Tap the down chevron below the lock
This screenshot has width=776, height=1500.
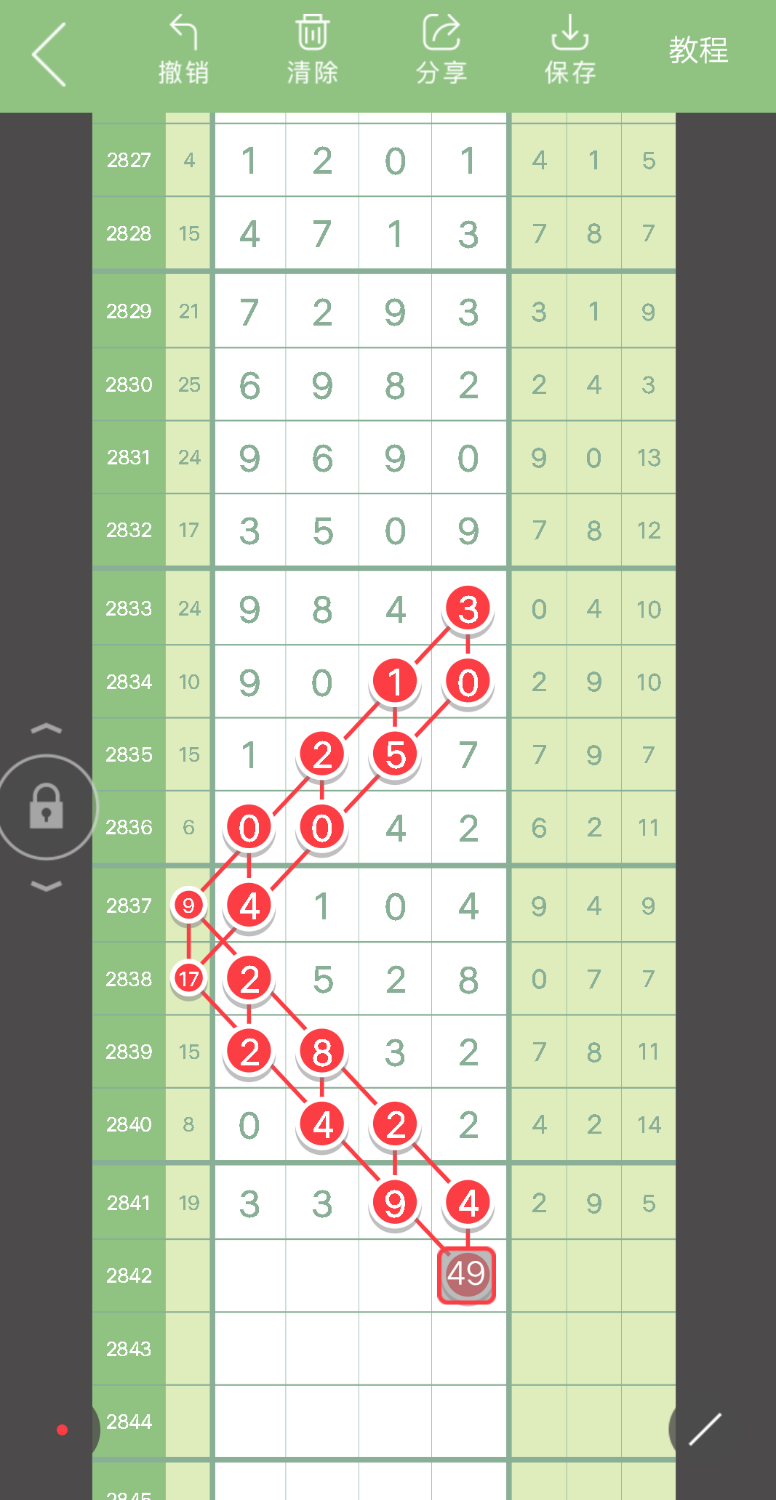click(x=46, y=885)
